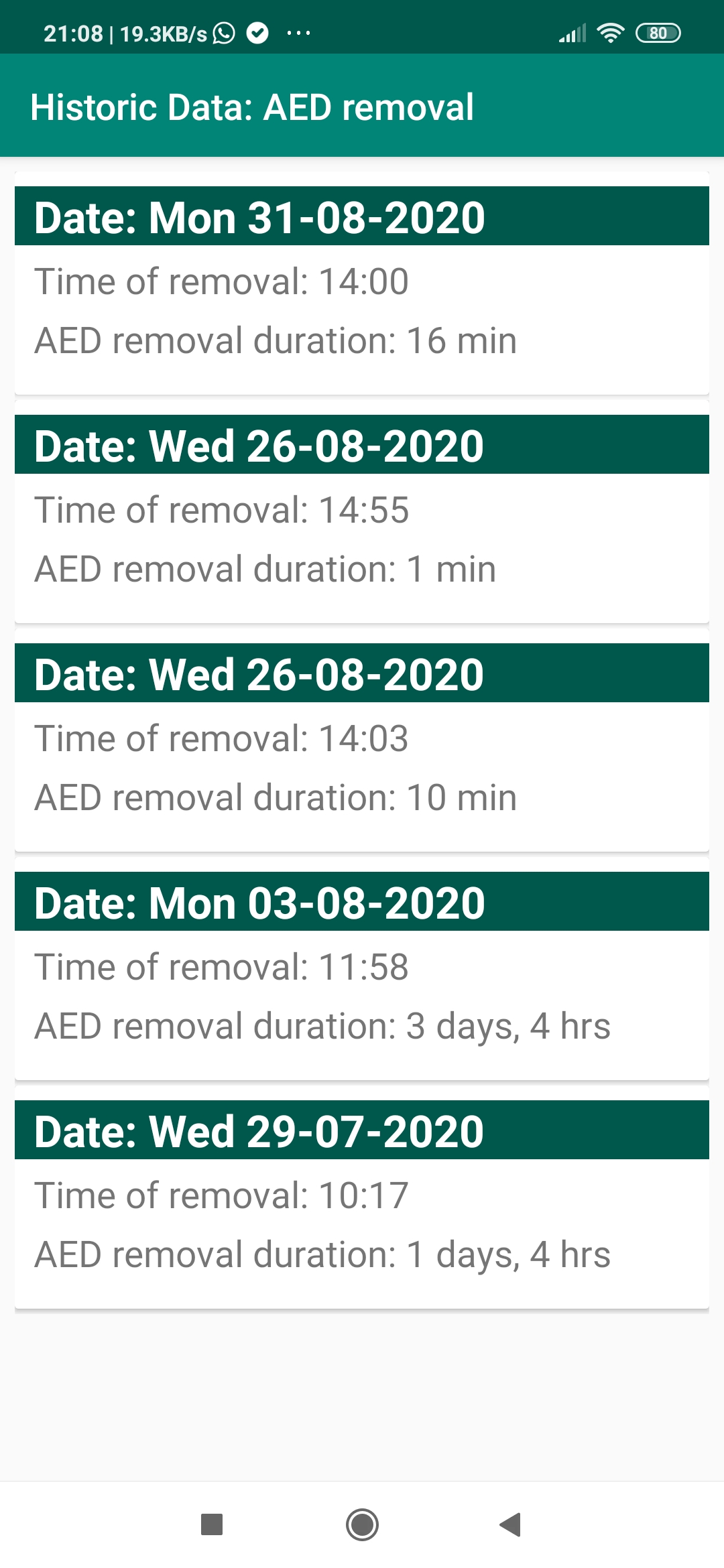The width and height of the screenshot is (724, 1568).
Task: Go back using the system back button
Action: 511,1524
